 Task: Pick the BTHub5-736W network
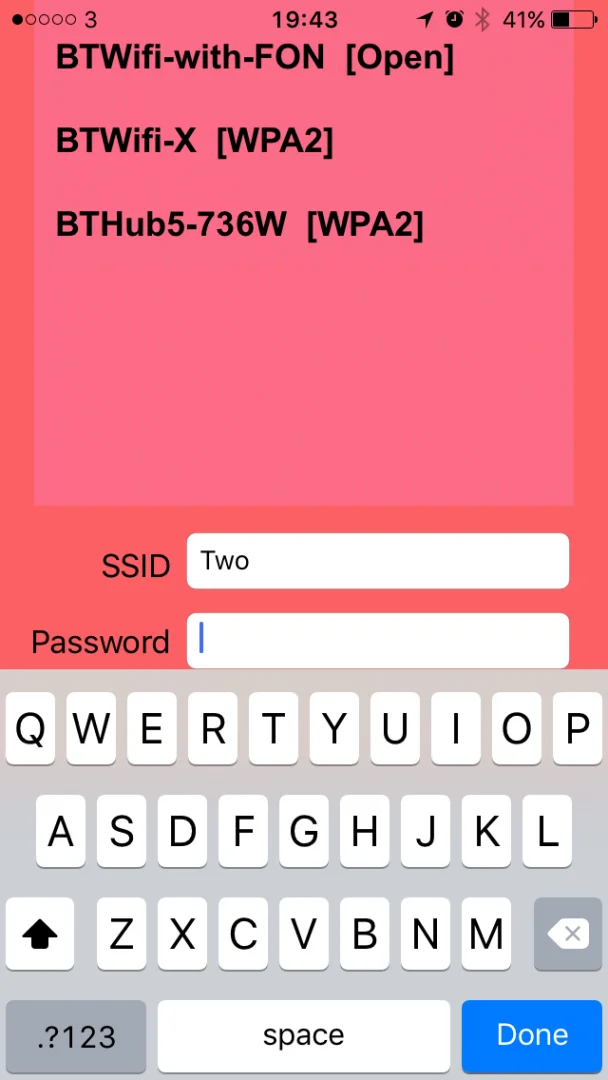239,225
